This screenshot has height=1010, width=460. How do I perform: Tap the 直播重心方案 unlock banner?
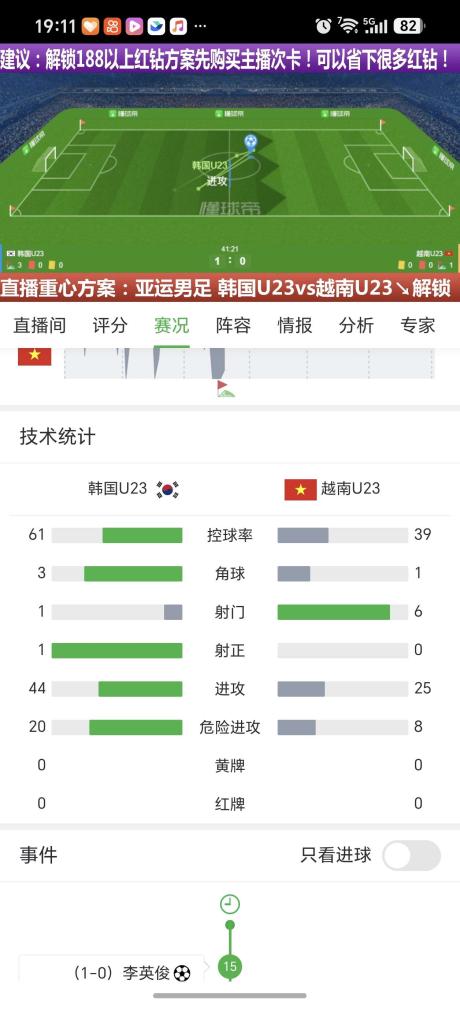(x=230, y=288)
